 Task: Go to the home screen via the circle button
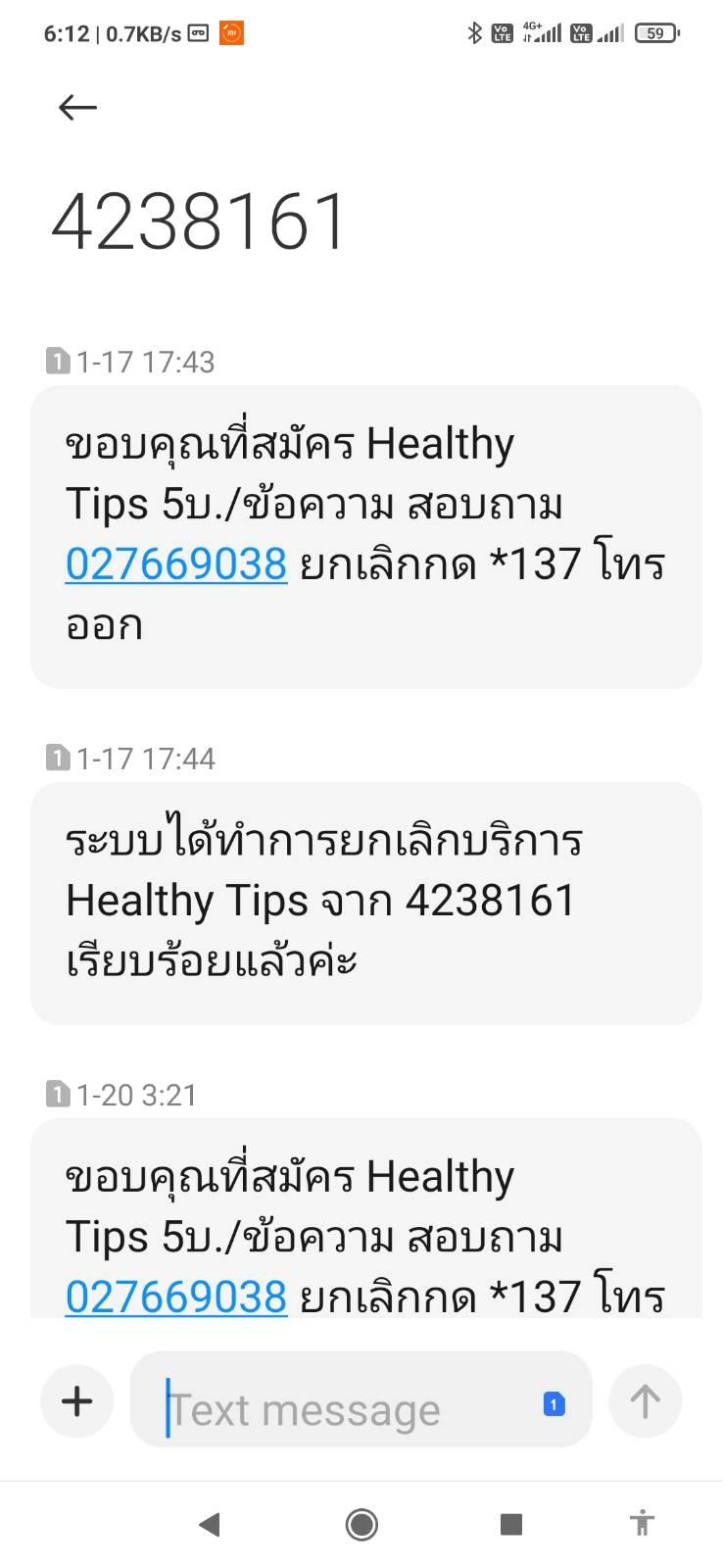[361, 1524]
